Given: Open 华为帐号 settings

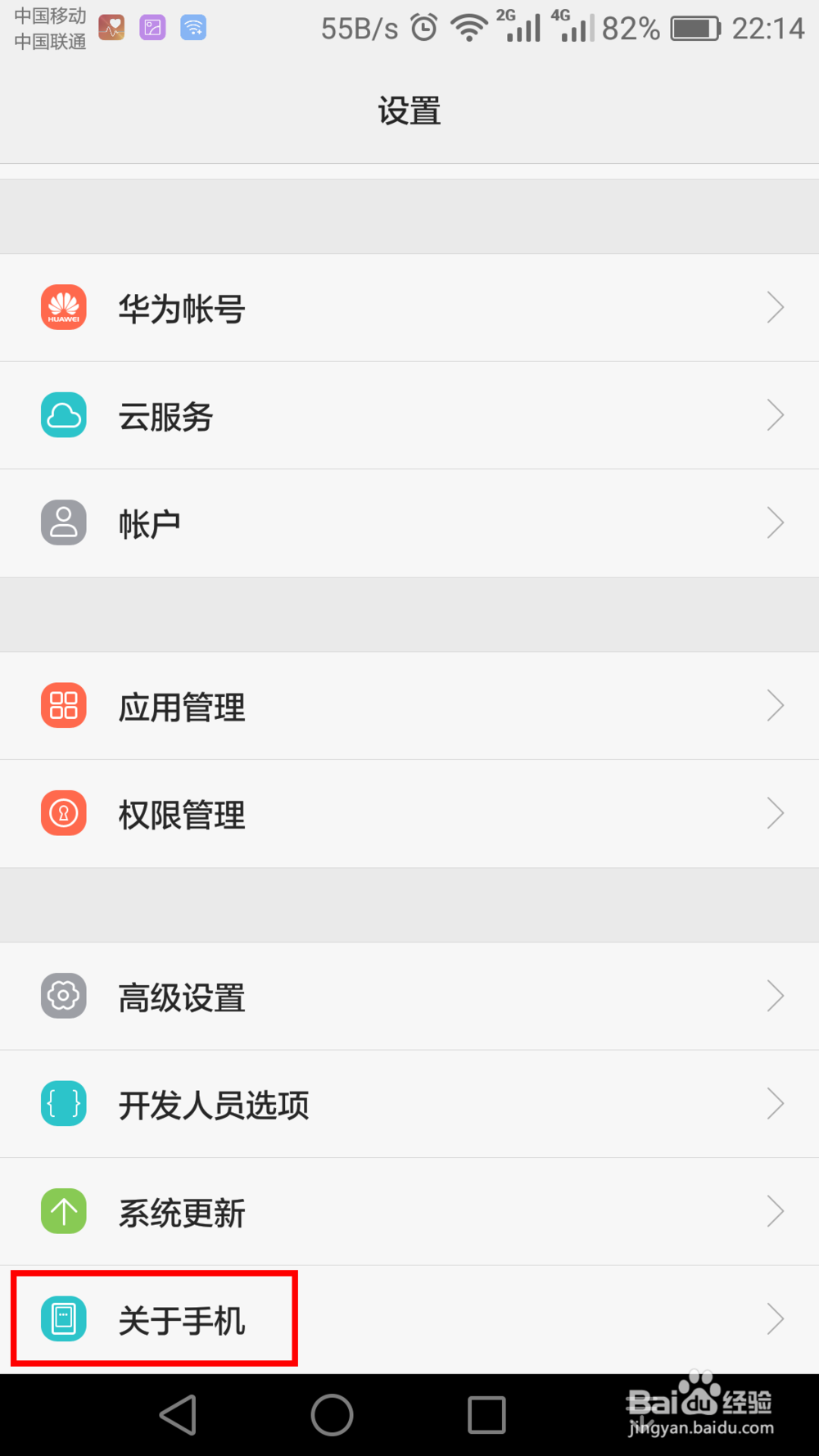Looking at the screenshot, I should (x=409, y=308).
